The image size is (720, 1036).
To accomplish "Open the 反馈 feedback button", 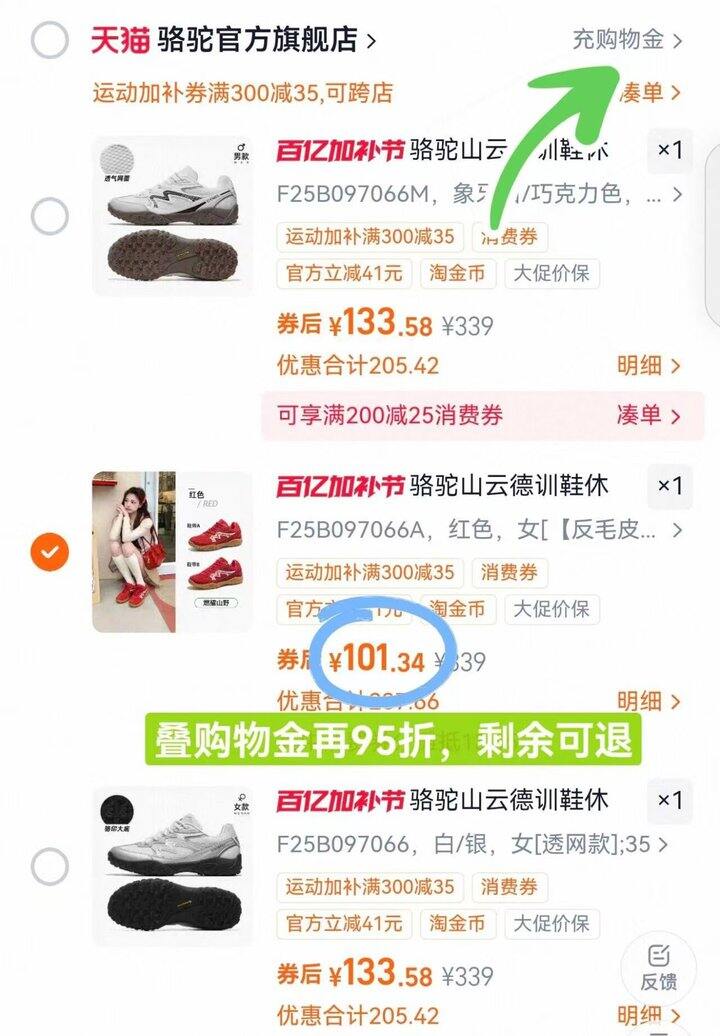I will pos(658,966).
